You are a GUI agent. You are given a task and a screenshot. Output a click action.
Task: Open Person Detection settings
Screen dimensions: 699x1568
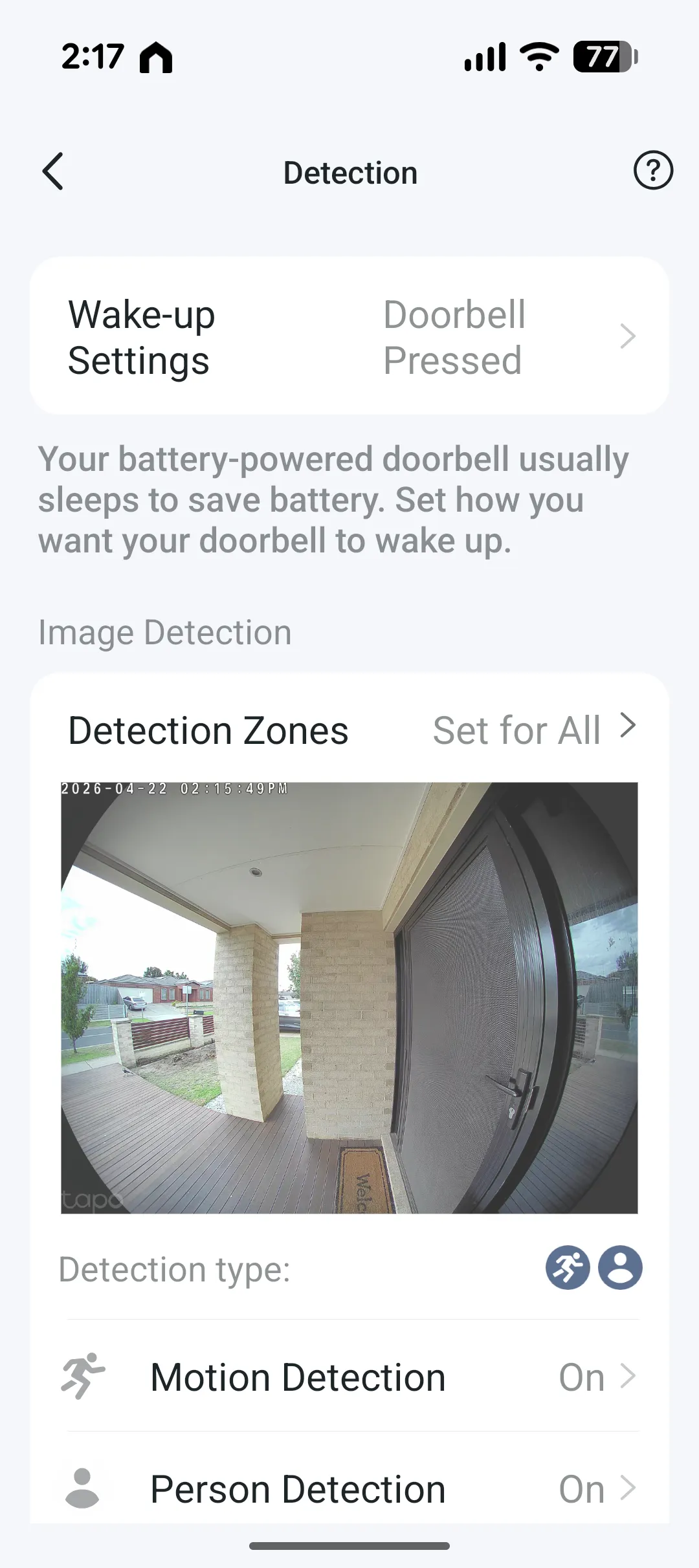tap(349, 1488)
